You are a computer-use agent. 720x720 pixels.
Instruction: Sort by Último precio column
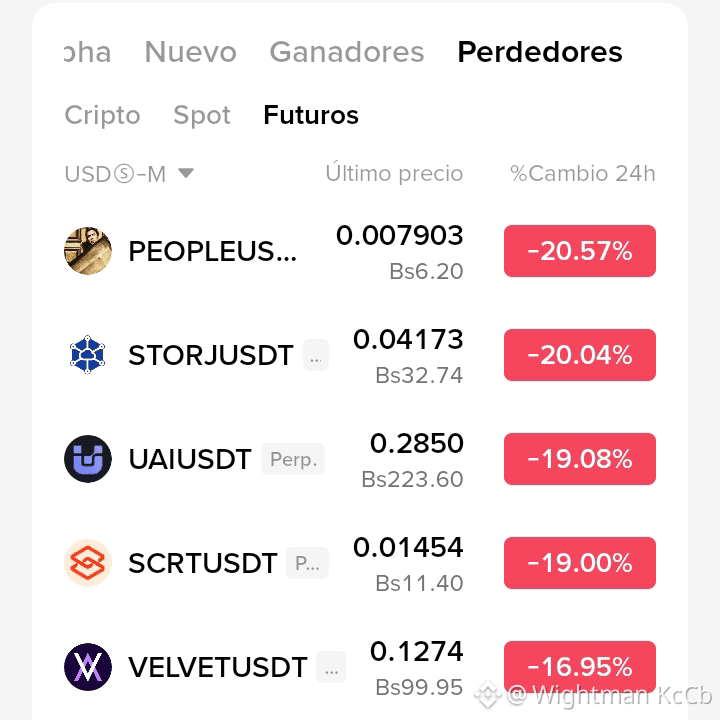[x=394, y=174]
